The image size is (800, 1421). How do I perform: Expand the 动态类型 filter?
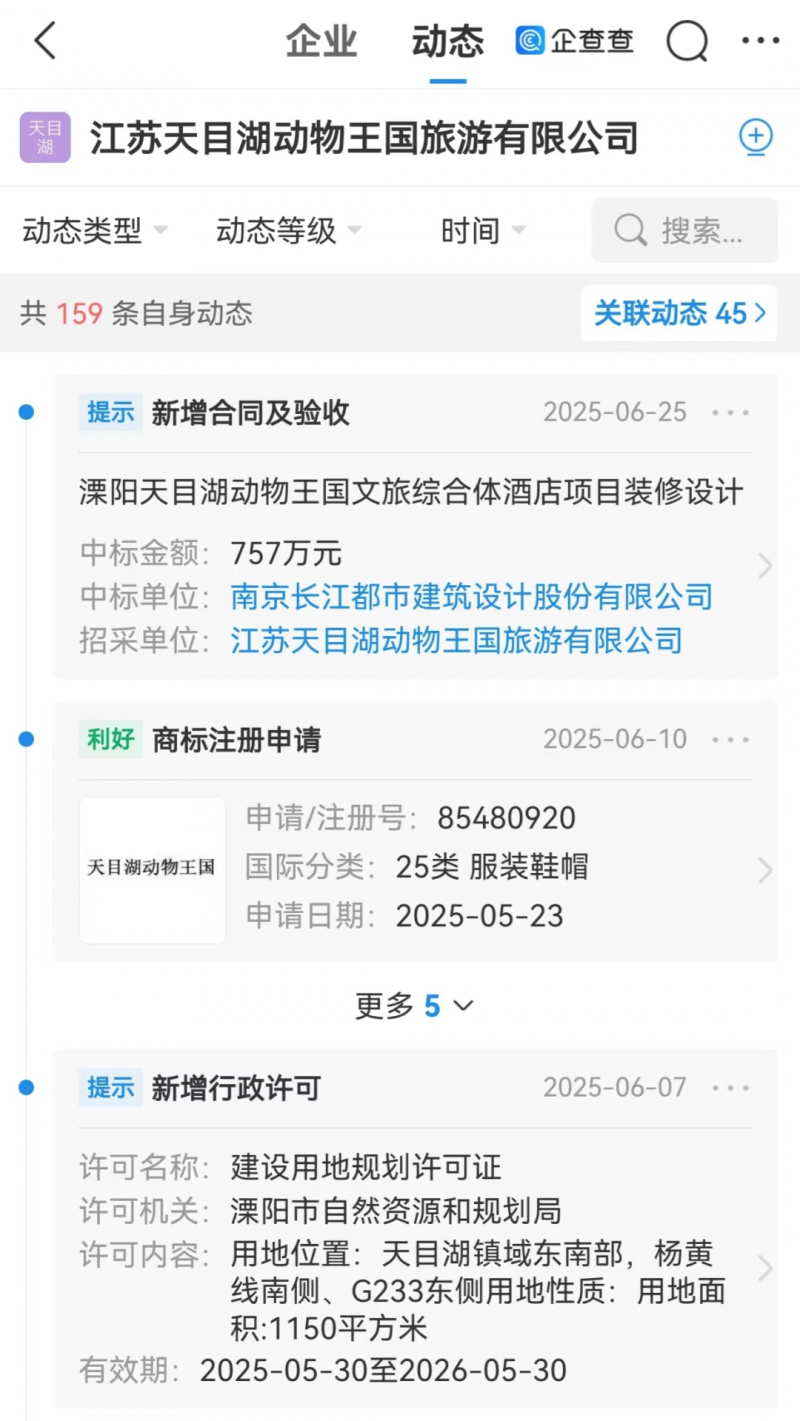point(95,232)
